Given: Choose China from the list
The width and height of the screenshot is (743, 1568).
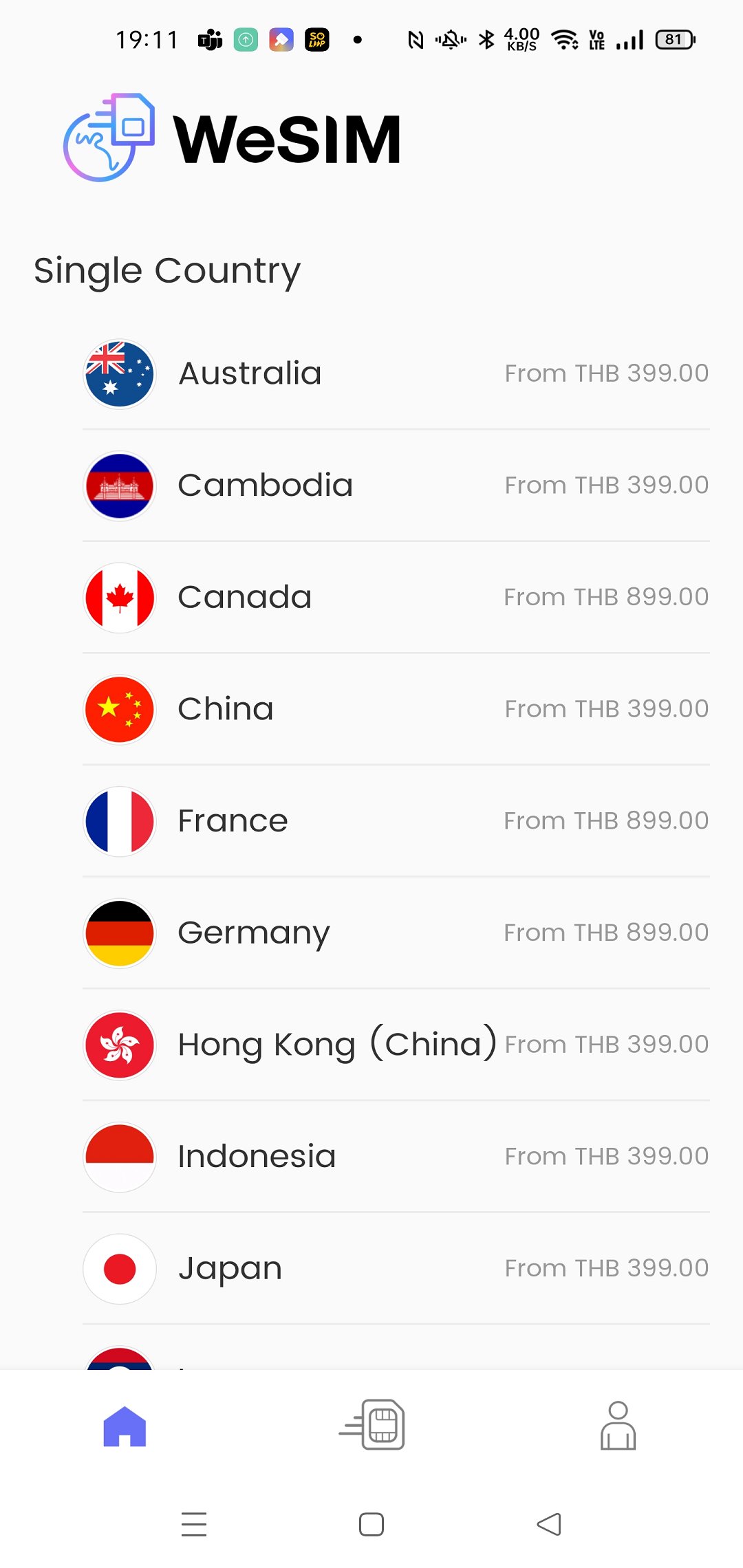Looking at the screenshot, I should click(396, 709).
